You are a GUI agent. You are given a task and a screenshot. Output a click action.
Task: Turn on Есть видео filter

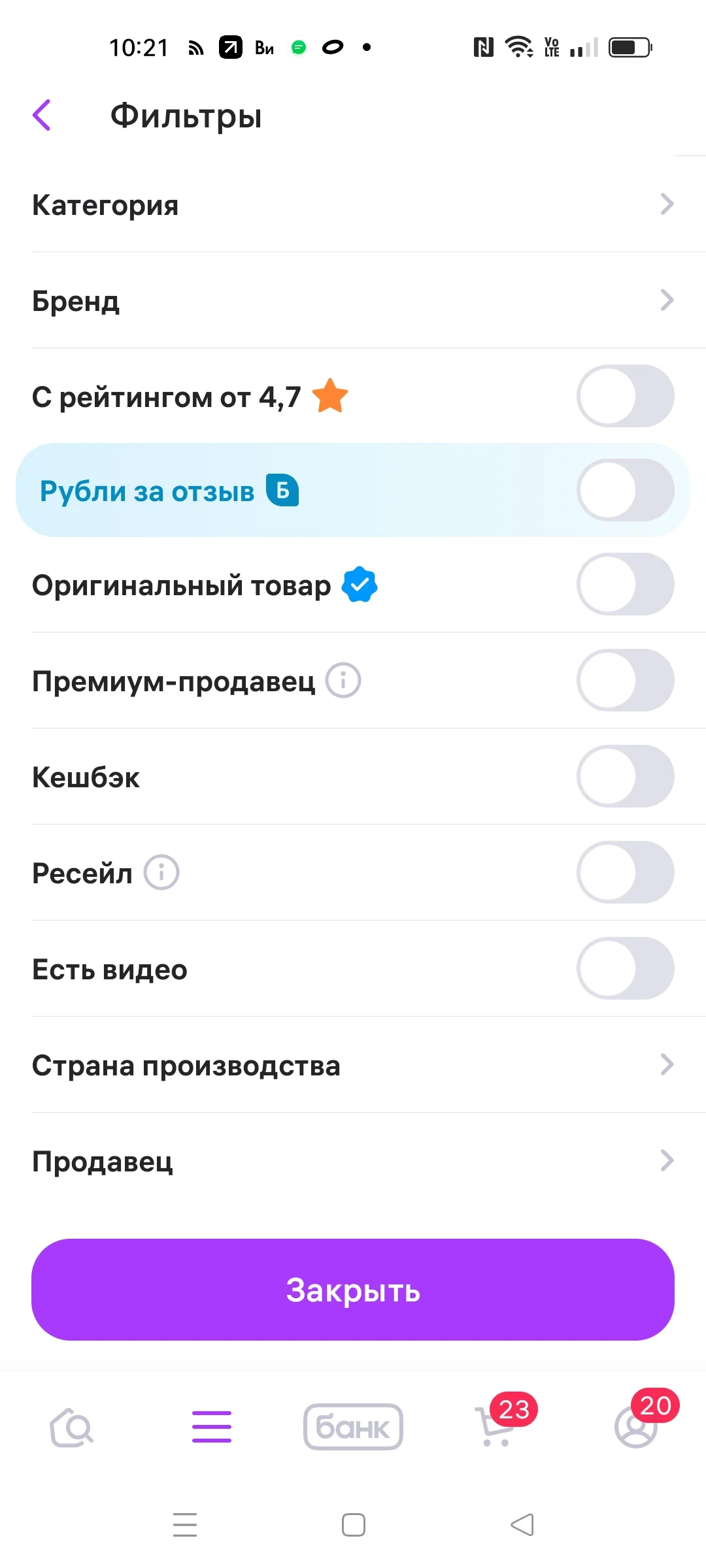coord(626,968)
